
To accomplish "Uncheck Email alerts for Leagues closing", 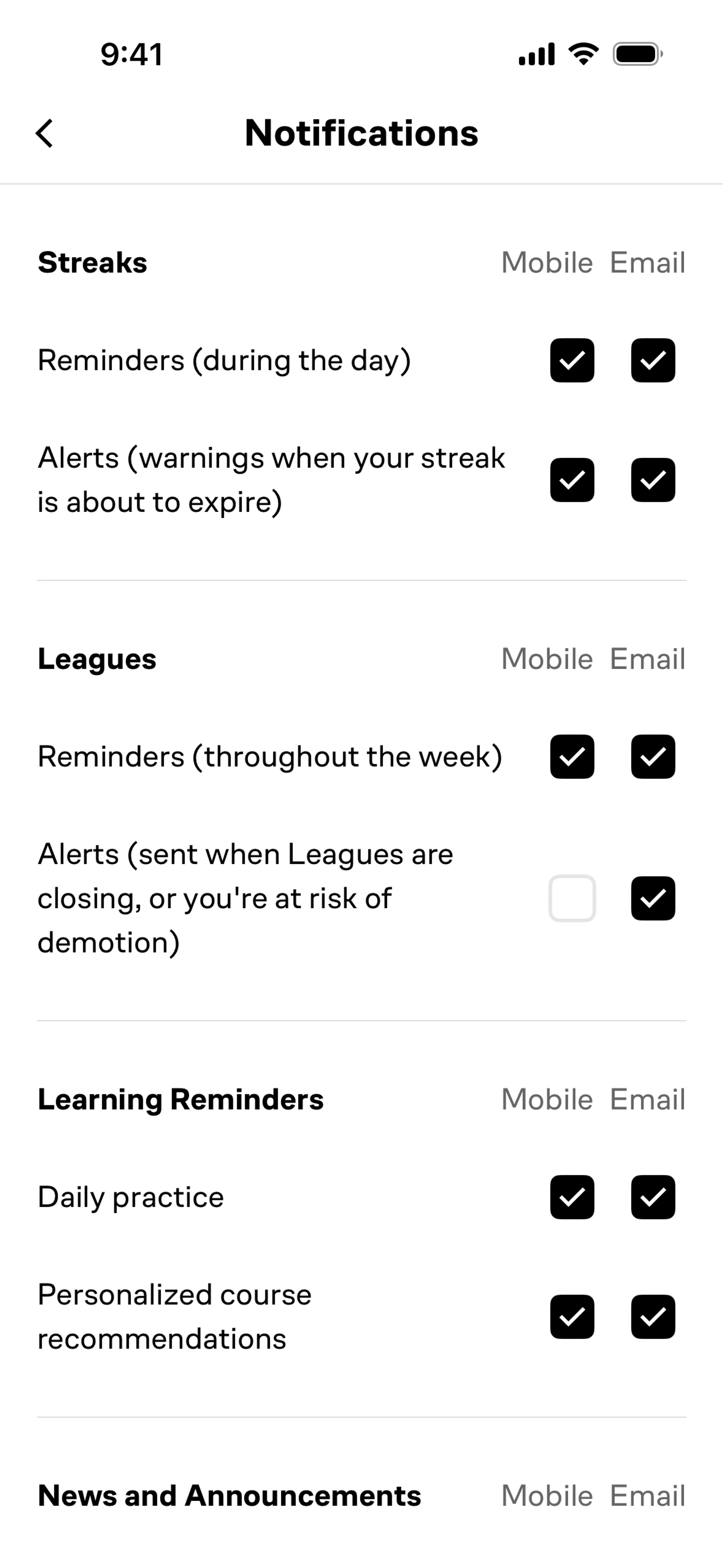I will [653, 898].
